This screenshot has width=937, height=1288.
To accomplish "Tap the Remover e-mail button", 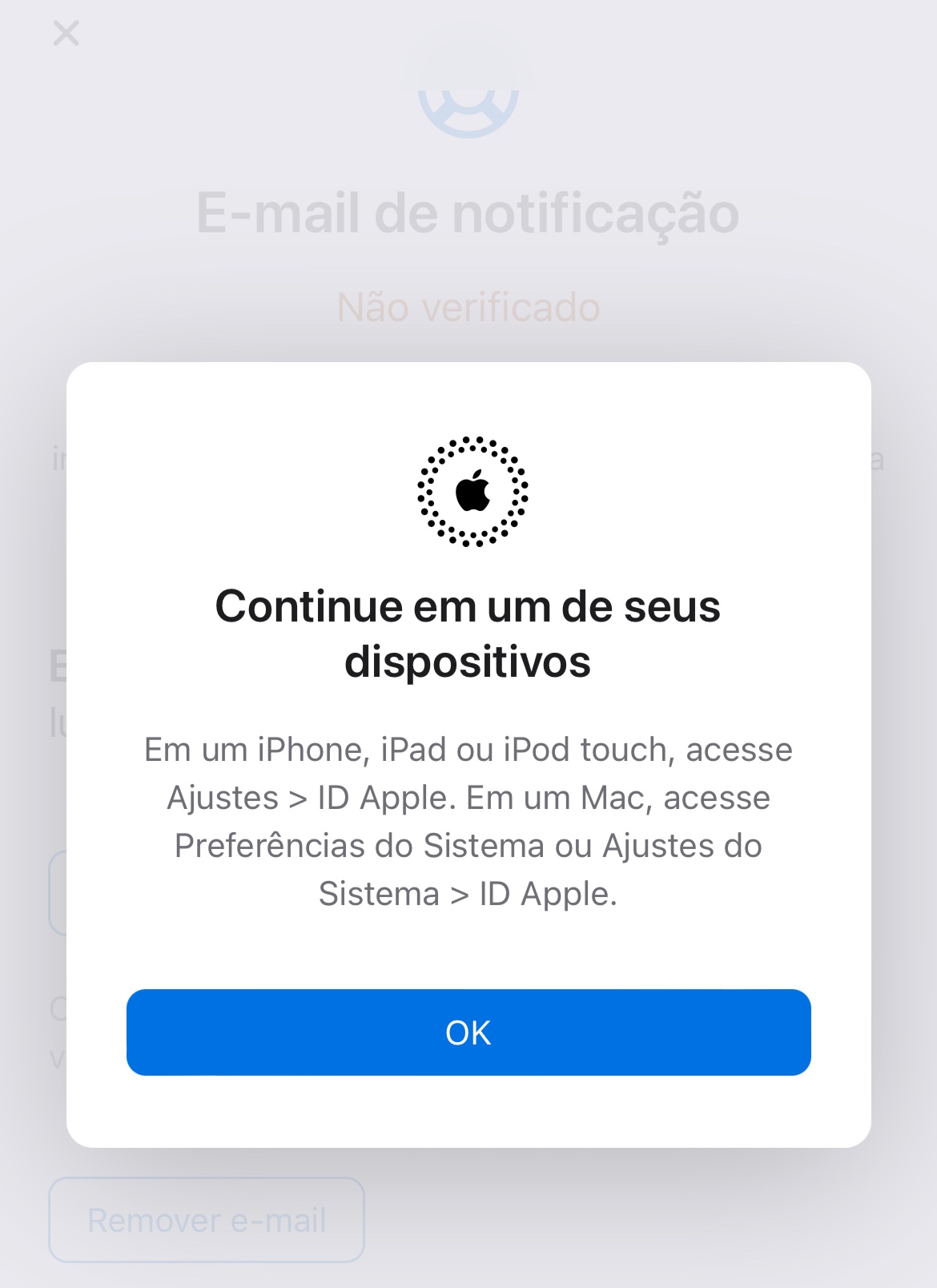I will coord(207,1220).
